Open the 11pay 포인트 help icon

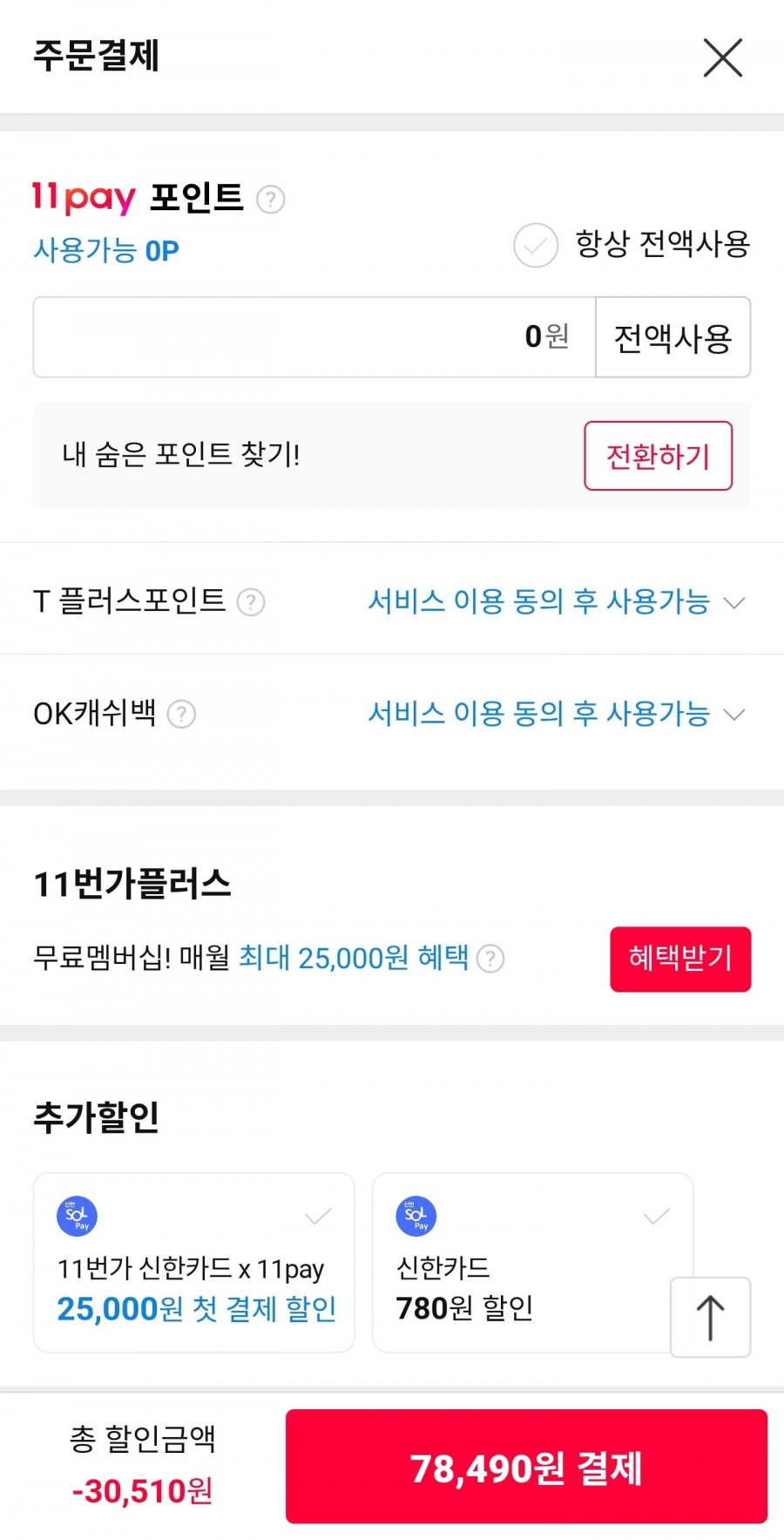271,200
